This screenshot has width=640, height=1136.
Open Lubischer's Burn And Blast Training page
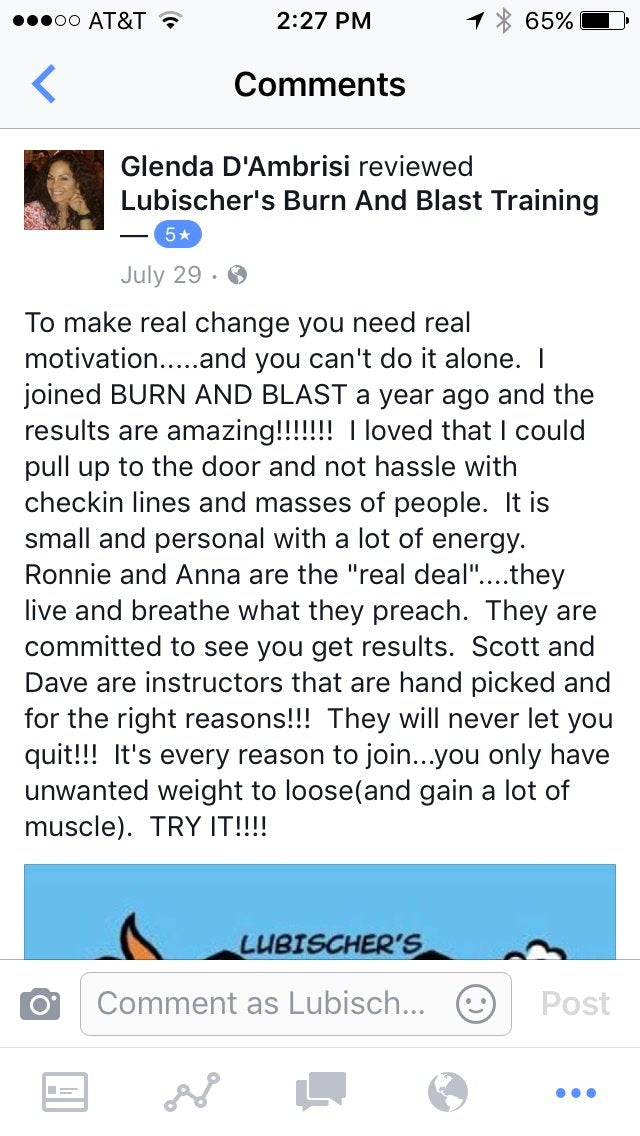pos(360,201)
